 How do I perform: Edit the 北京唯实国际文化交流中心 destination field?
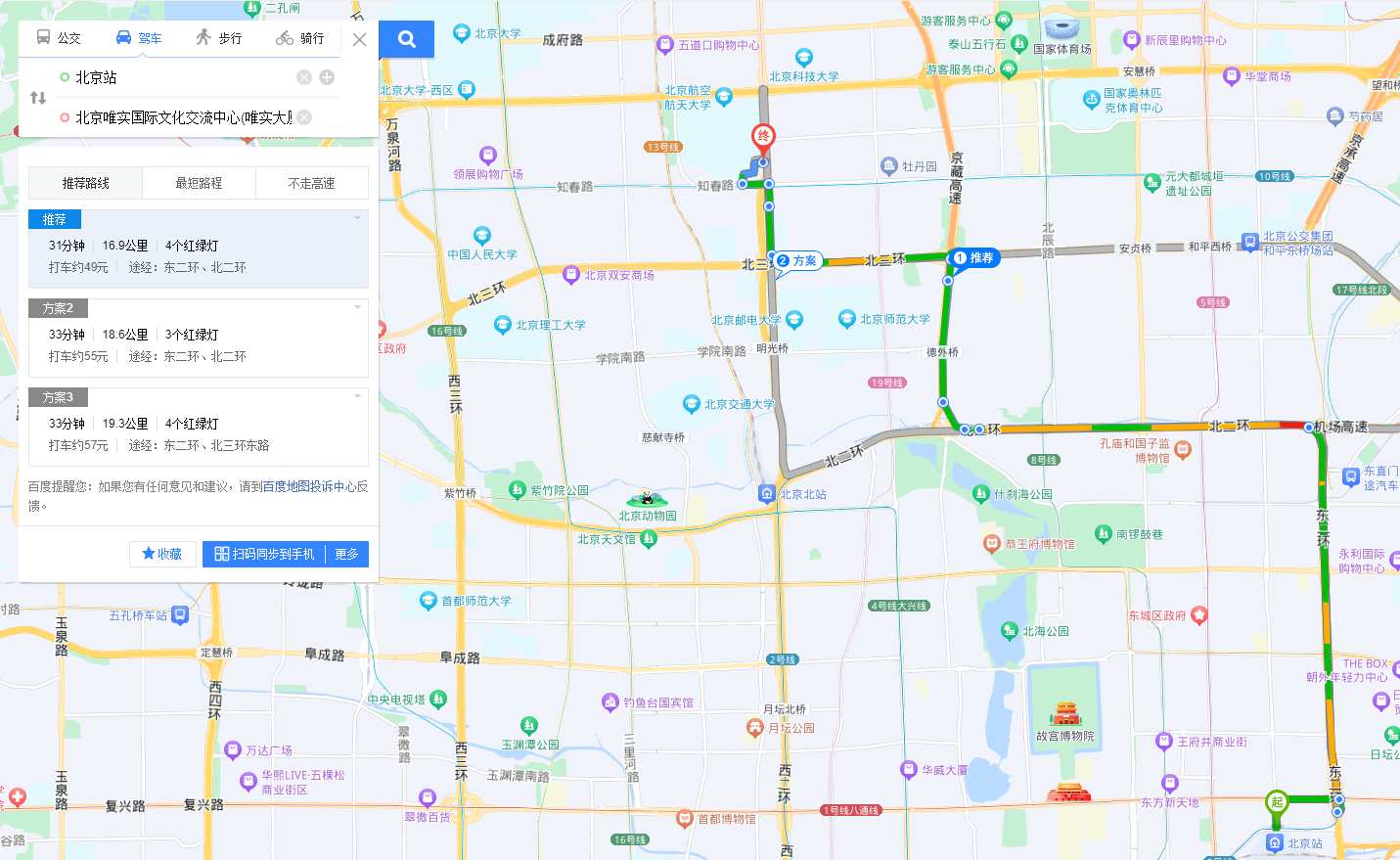pos(181,117)
